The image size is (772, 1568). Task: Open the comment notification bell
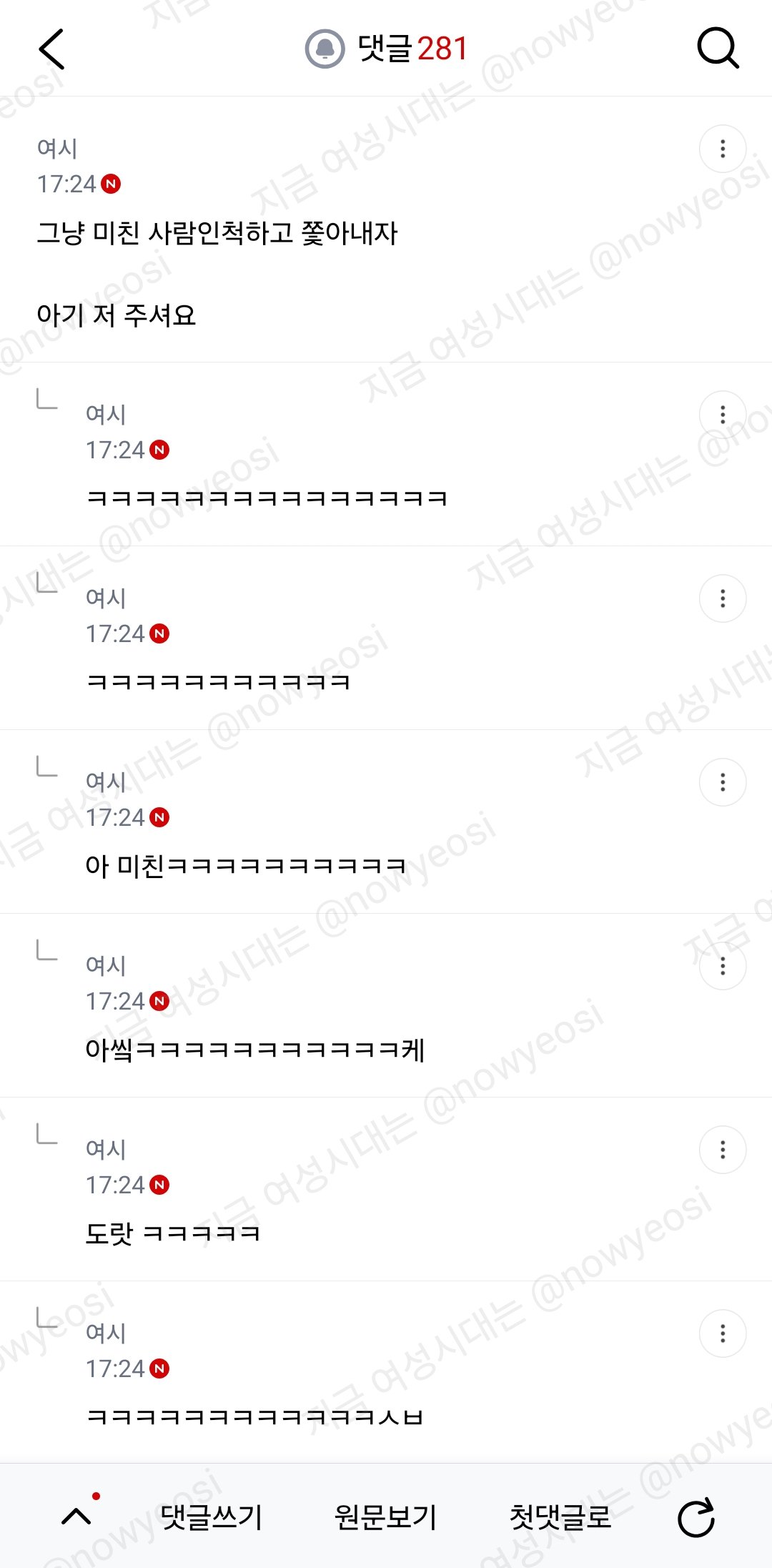pos(325,49)
